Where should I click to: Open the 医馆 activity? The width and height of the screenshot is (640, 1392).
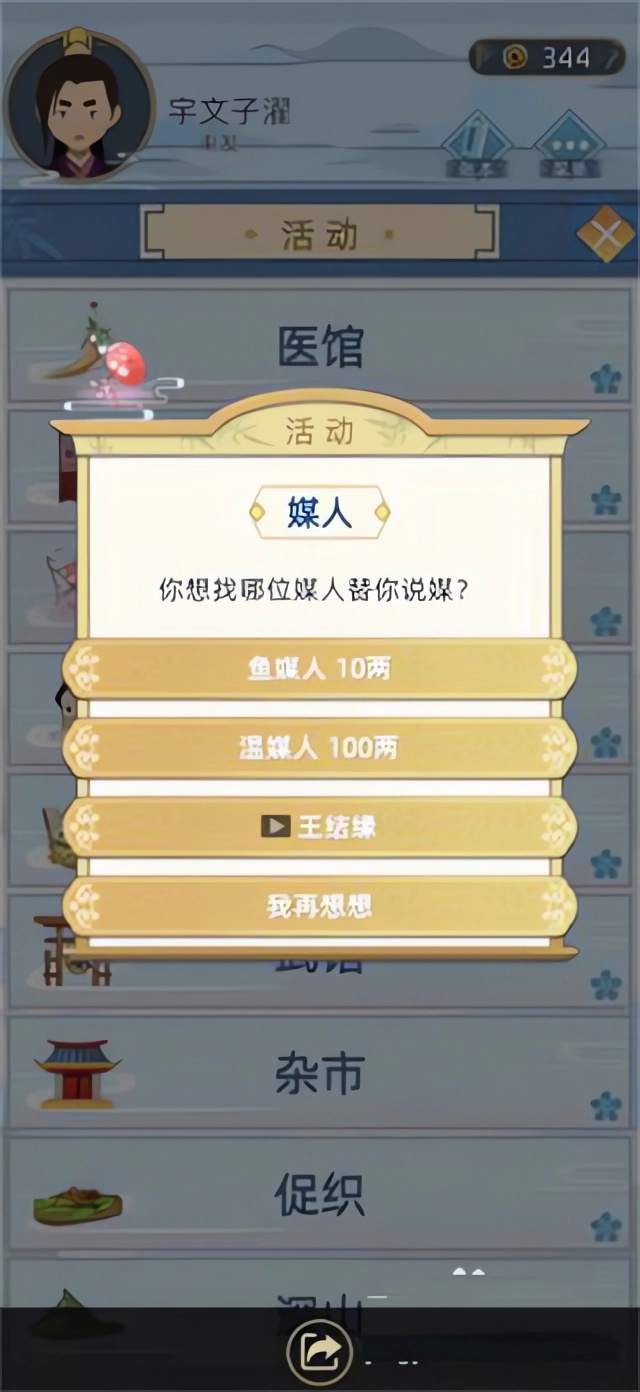click(x=319, y=346)
